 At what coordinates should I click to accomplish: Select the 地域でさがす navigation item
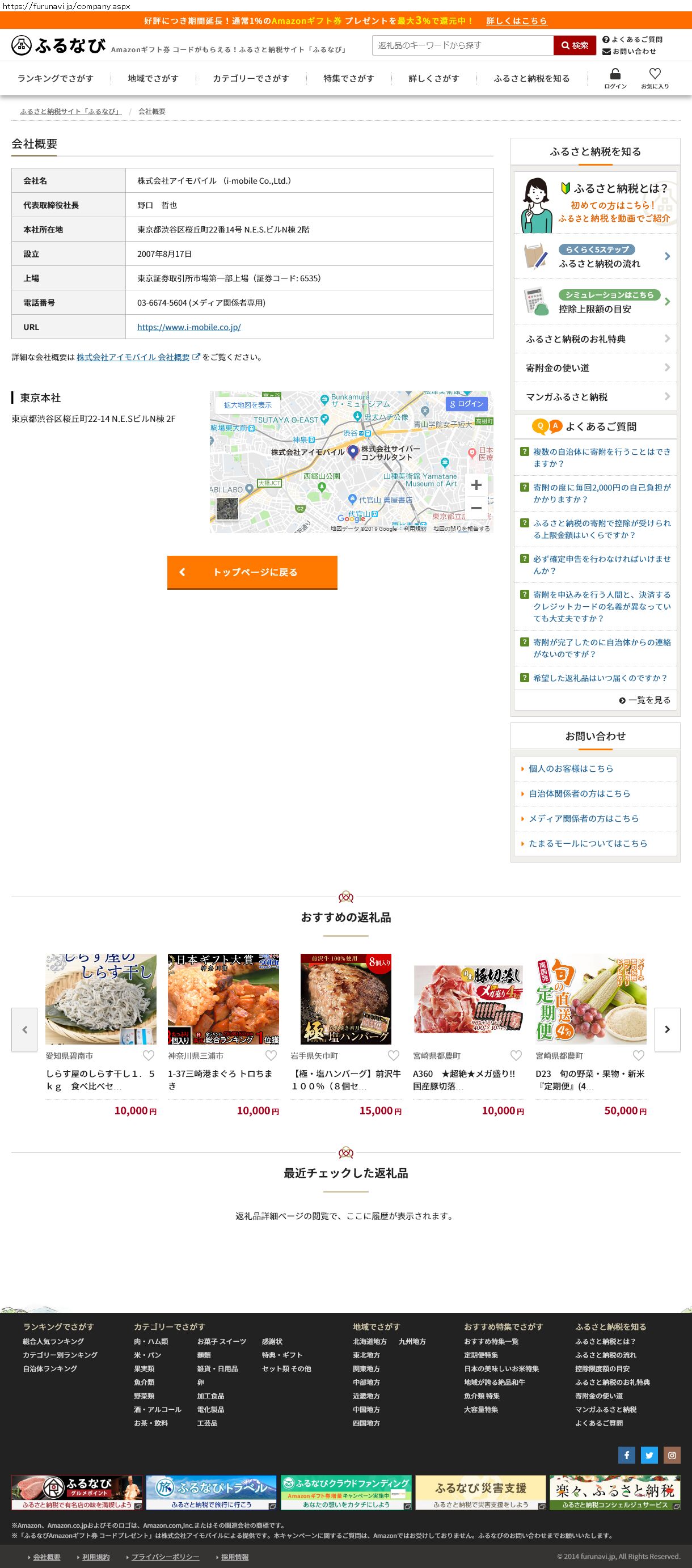click(x=153, y=78)
